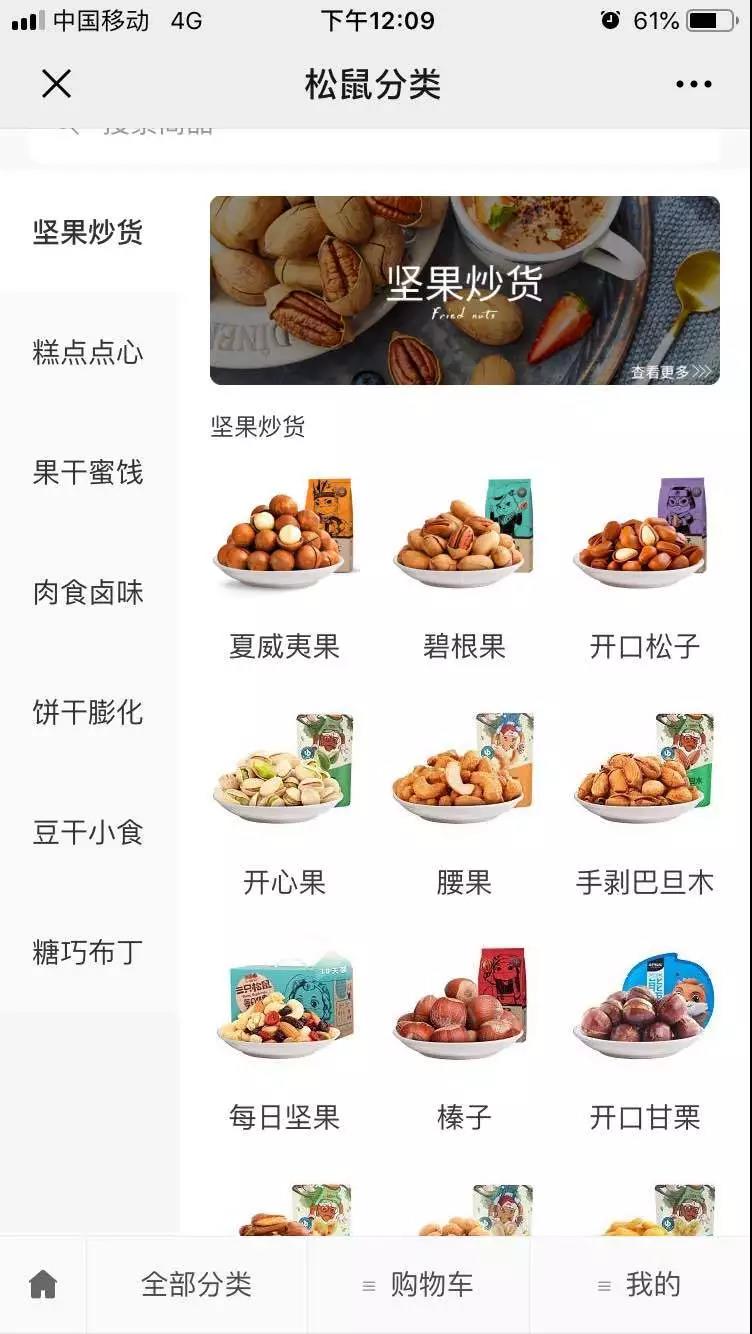Choose the 豆干小食 category

click(89, 832)
